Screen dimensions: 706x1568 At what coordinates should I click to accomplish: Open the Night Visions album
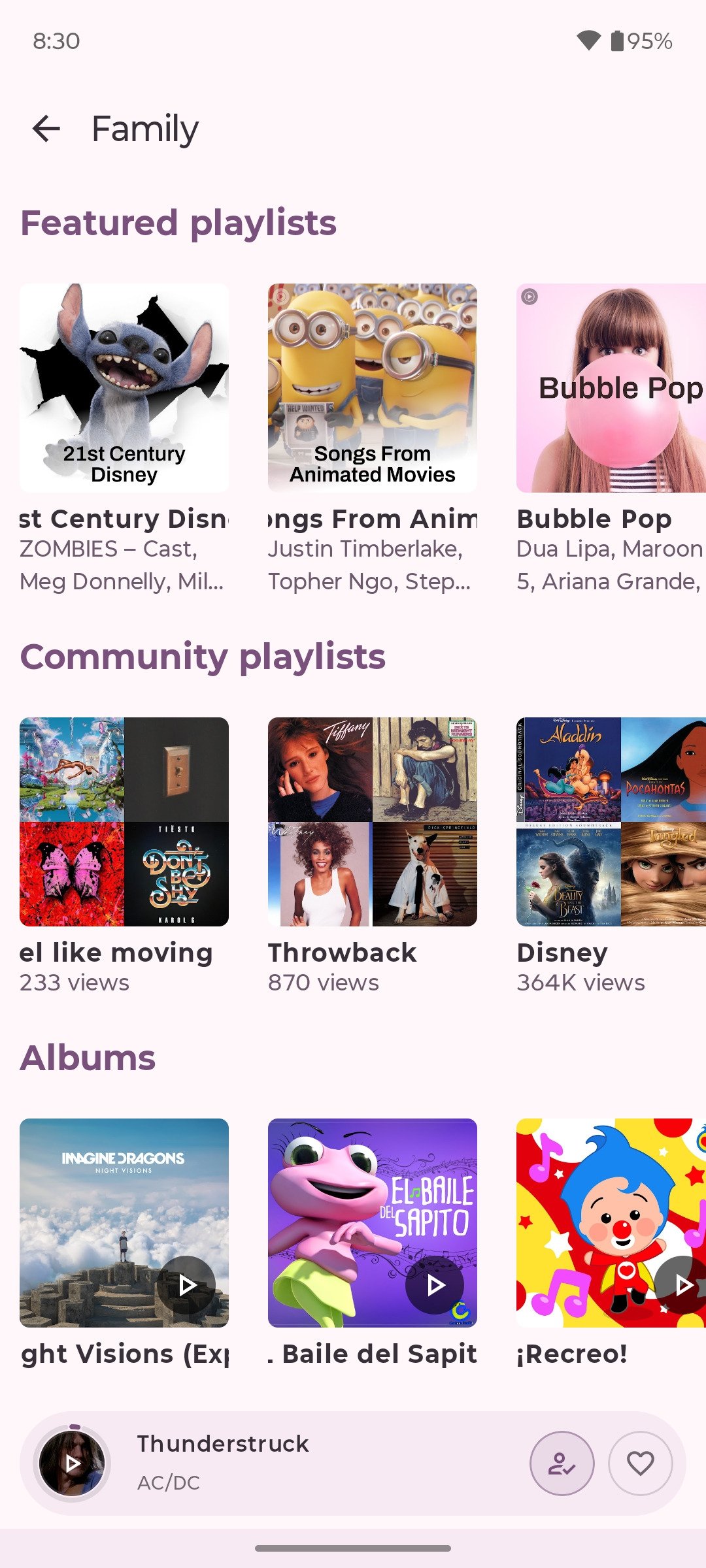pos(98,1196)
